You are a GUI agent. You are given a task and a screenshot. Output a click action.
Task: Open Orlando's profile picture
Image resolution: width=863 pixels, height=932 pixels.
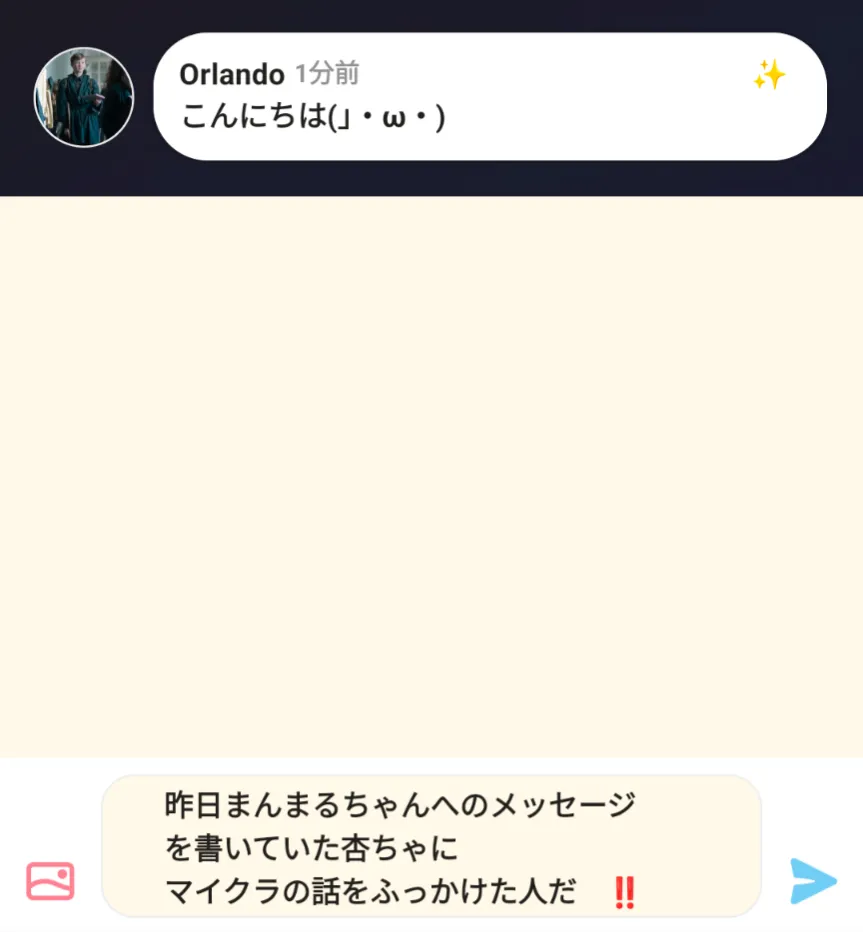[84, 97]
